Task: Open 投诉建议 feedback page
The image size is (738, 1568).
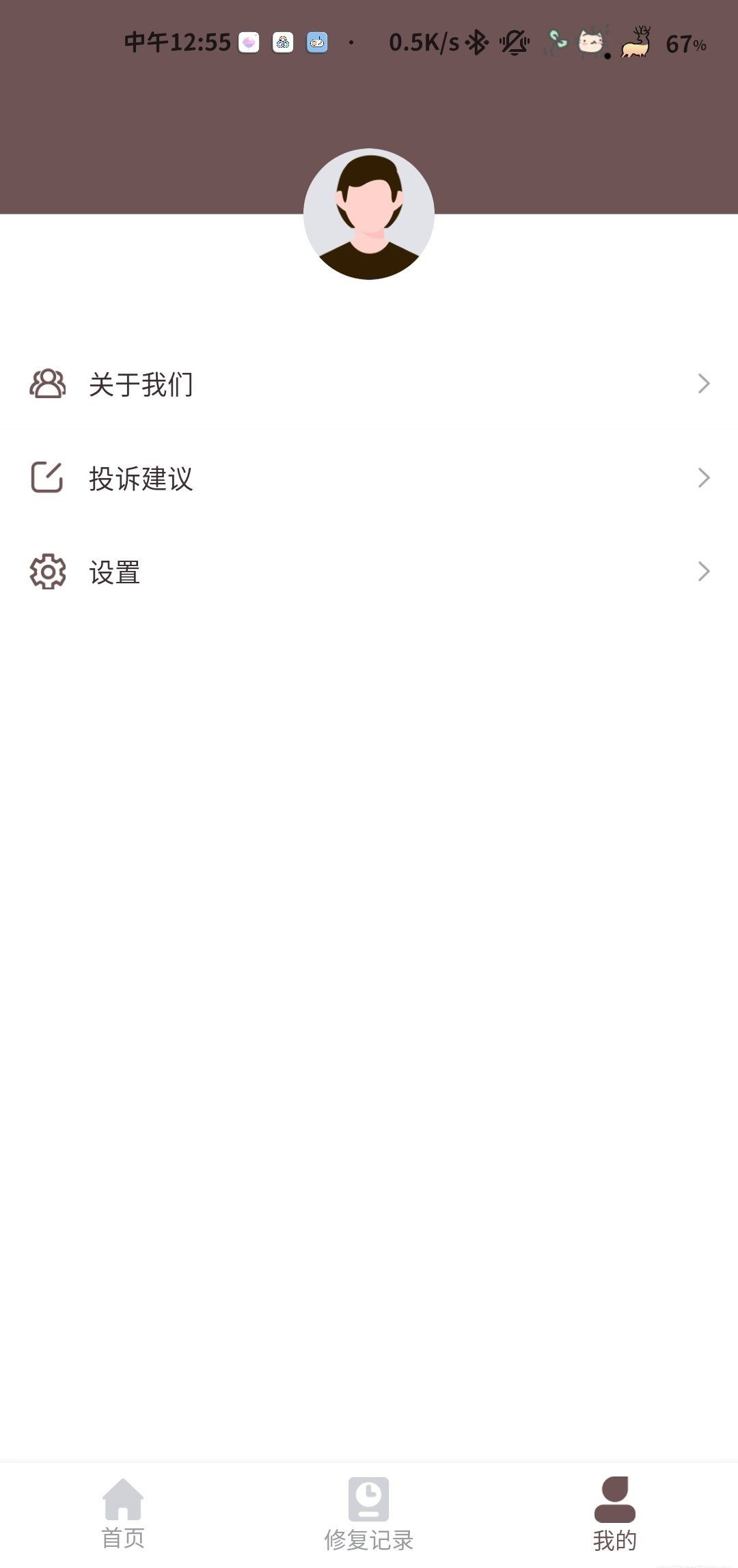Action: click(x=369, y=478)
